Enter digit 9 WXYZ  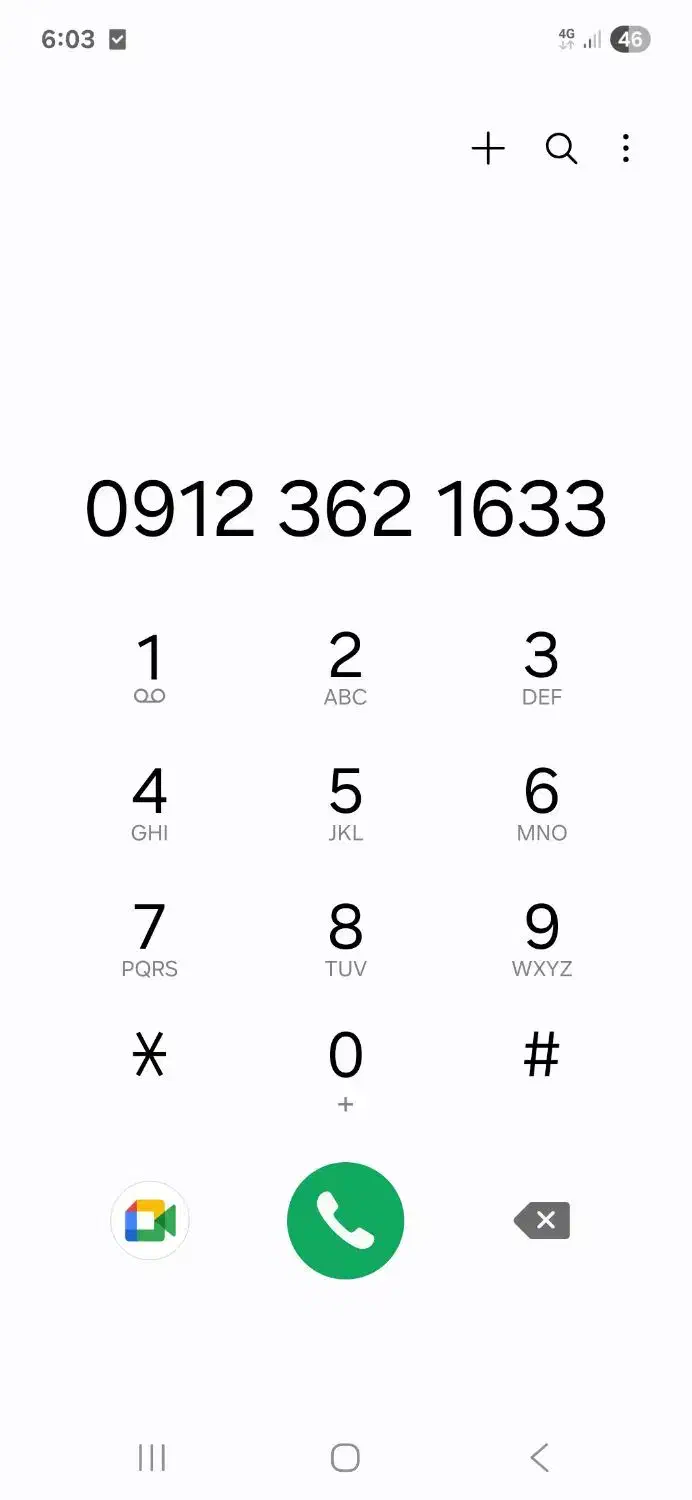[x=541, y=940]
